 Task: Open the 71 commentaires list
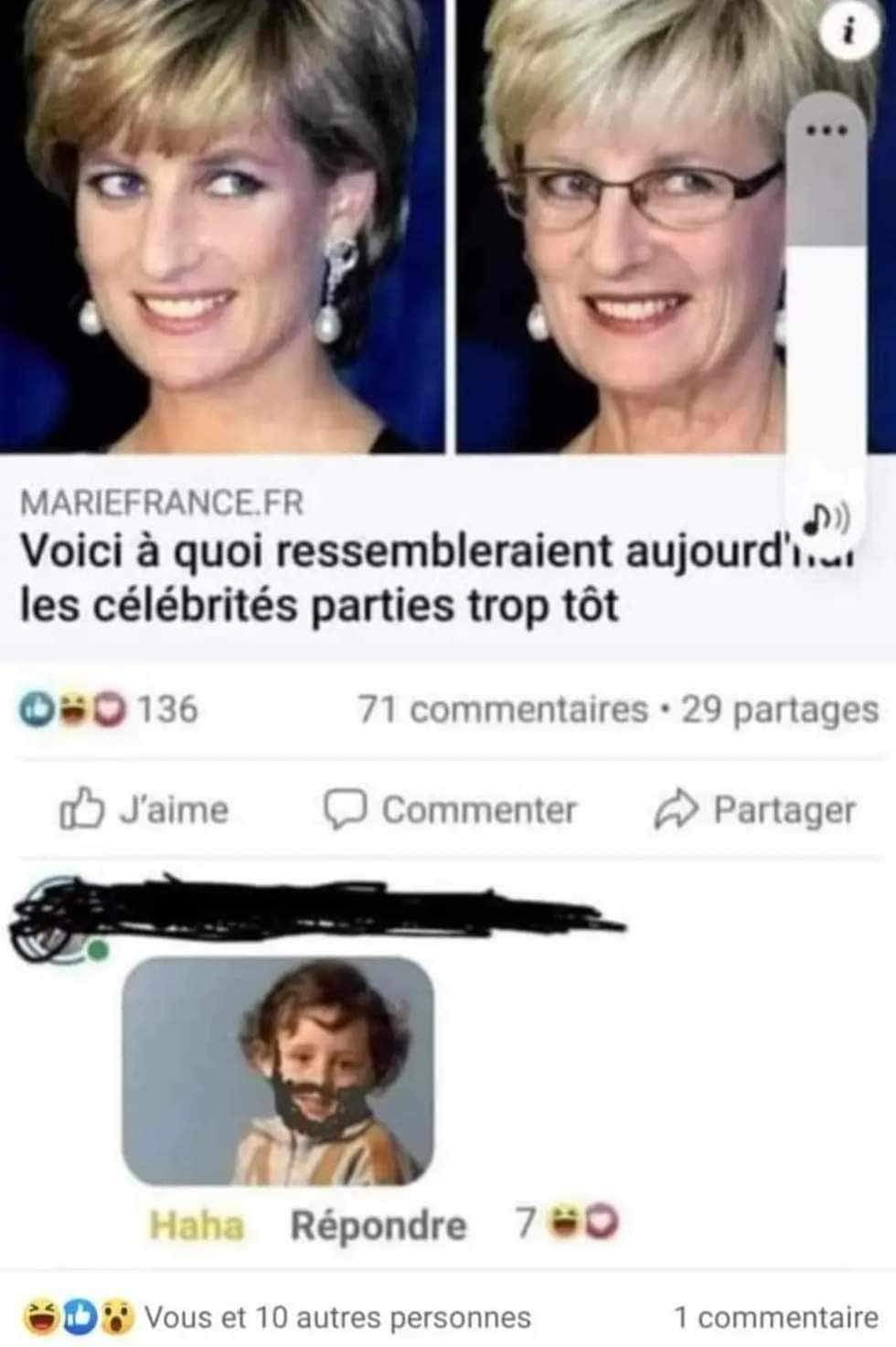501,710
